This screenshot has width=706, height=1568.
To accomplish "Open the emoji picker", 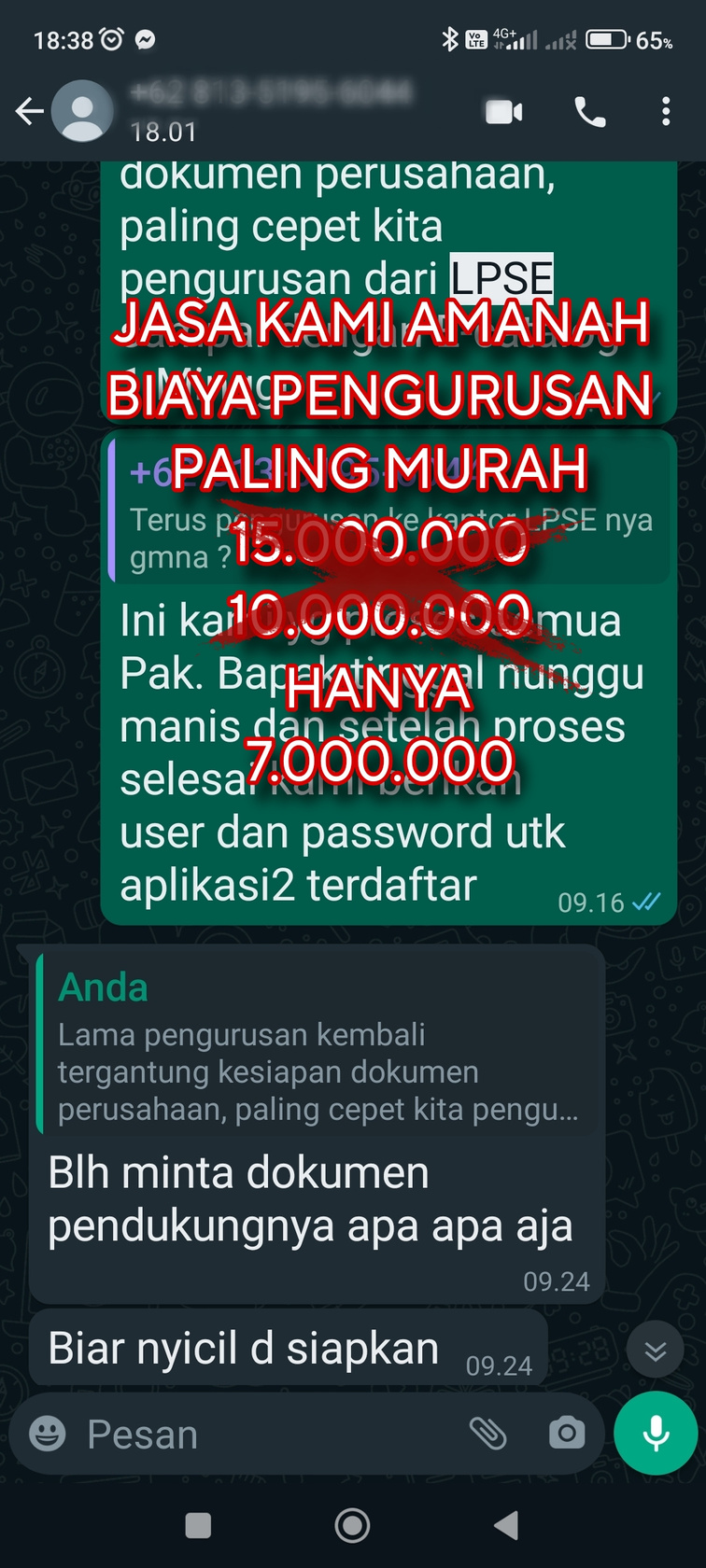I will pyautogui.click(x=48, y=1434).
